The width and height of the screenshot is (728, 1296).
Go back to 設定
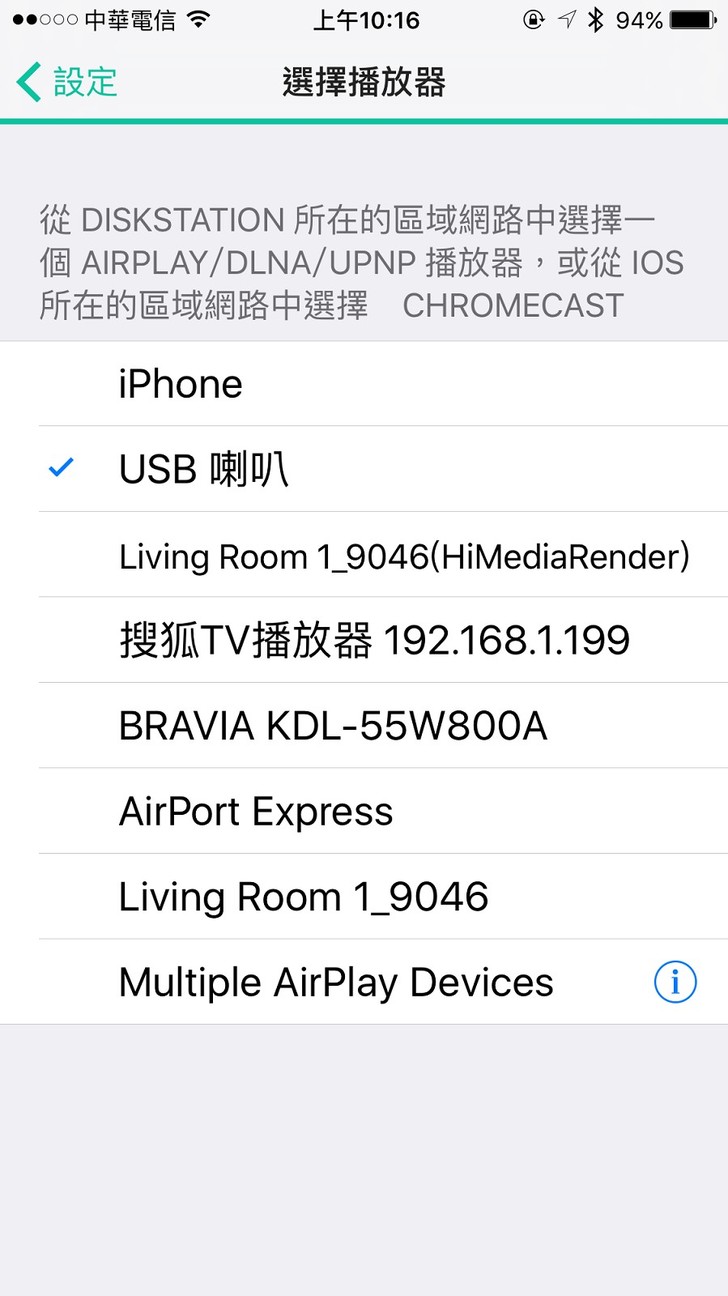pos(68,82)
